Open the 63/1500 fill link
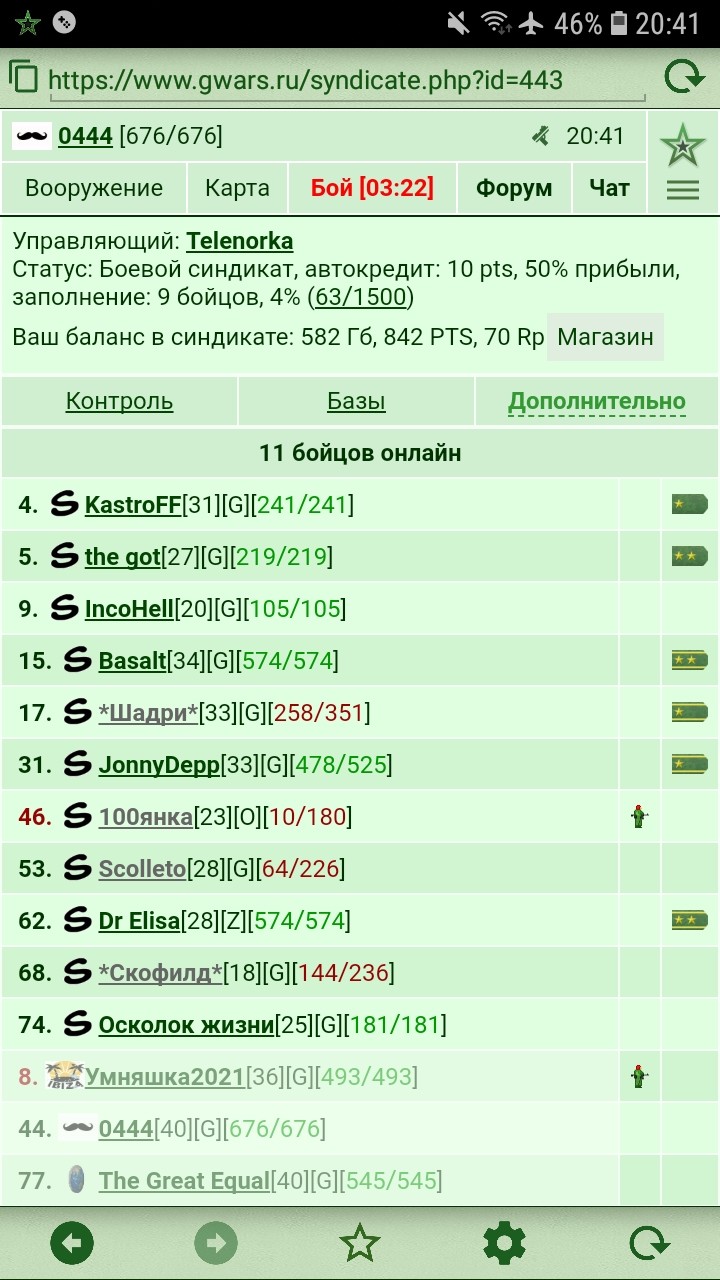The width and height of the screenshot is (720, 1280). [361, 297]
